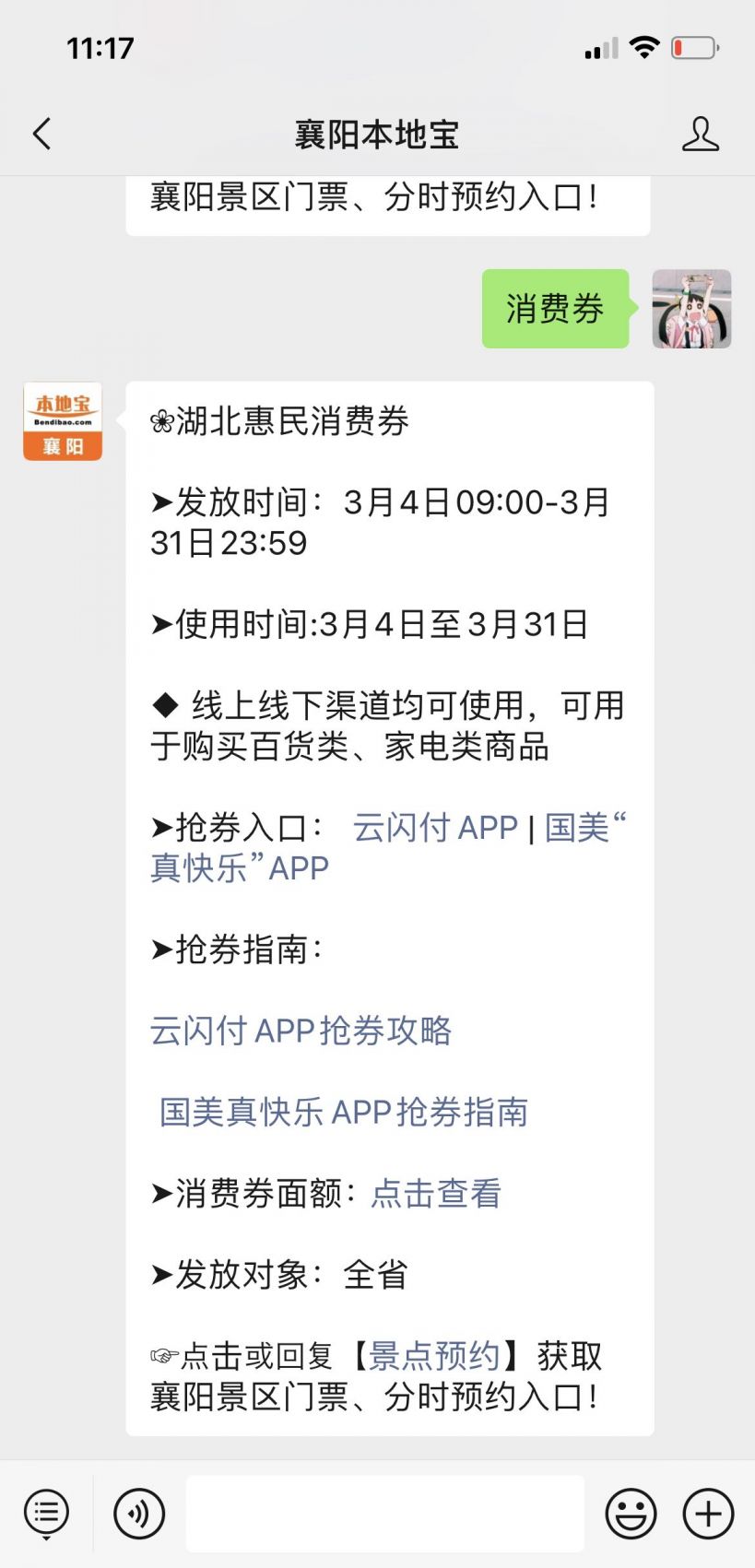Tap the 景点预约 link

pos(434,1356)
